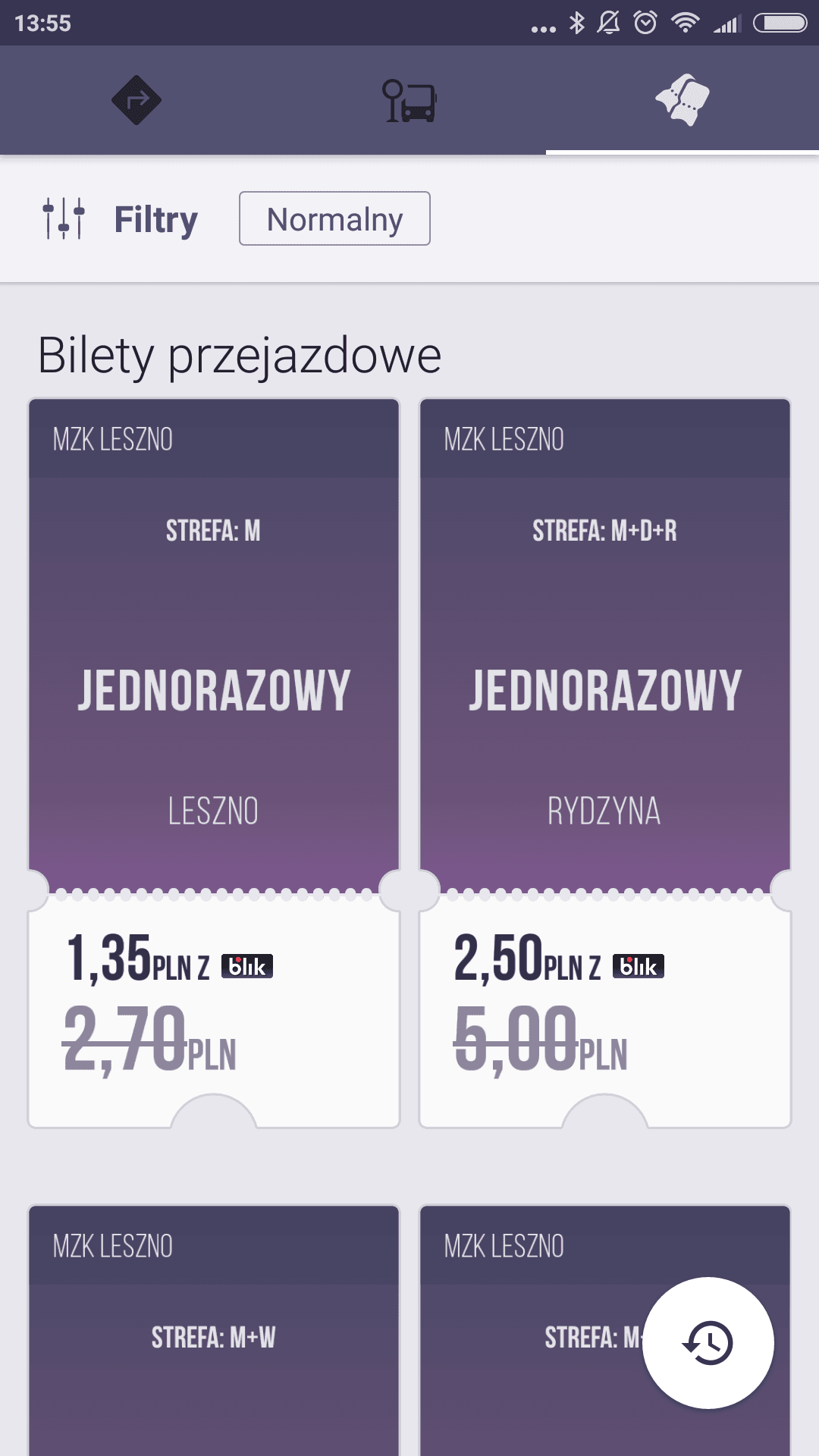Open the Filtry filter options
819x1456 pixels.
[x=120, y=219]
